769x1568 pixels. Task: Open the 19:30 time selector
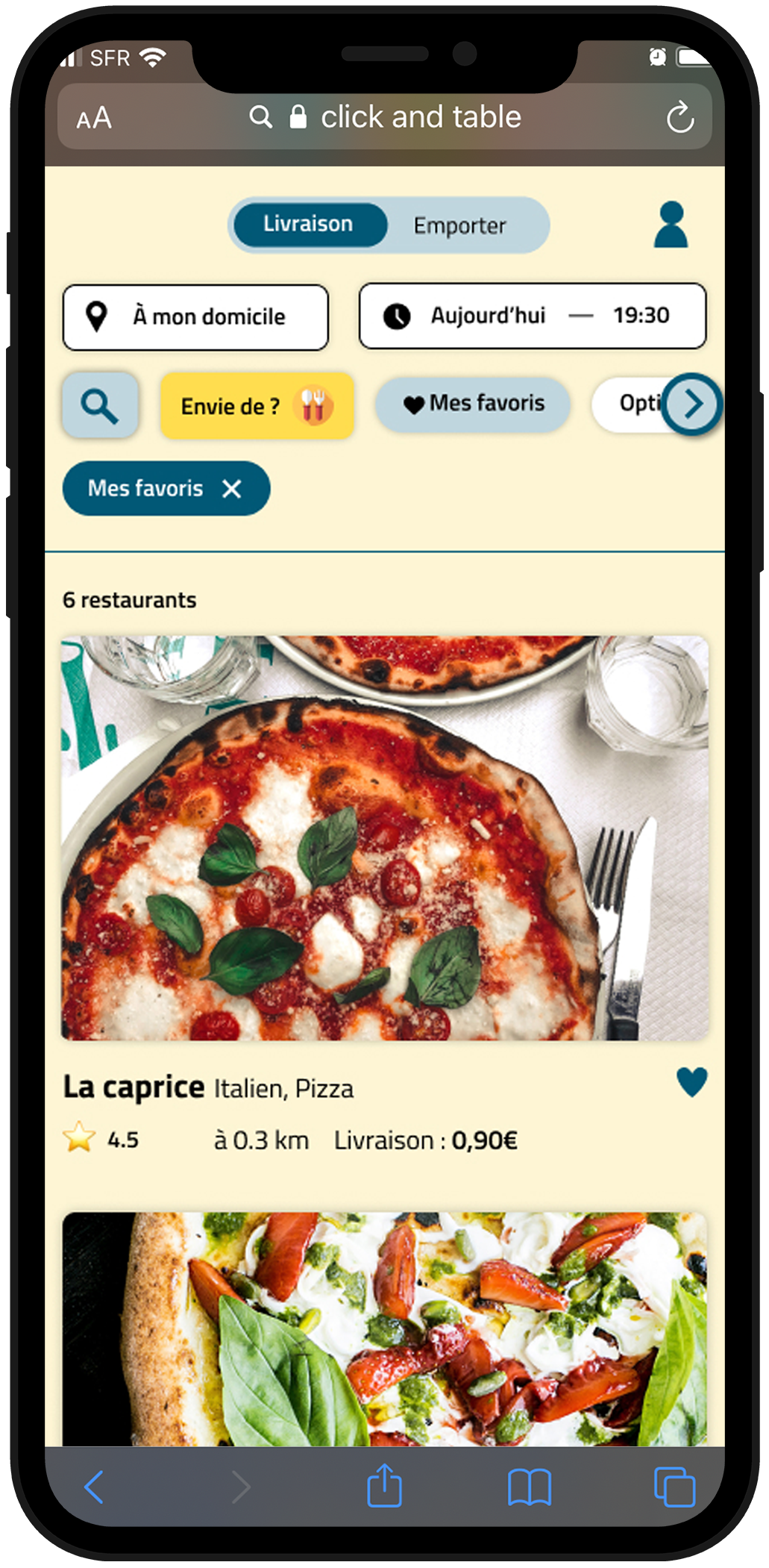(641, 316)
